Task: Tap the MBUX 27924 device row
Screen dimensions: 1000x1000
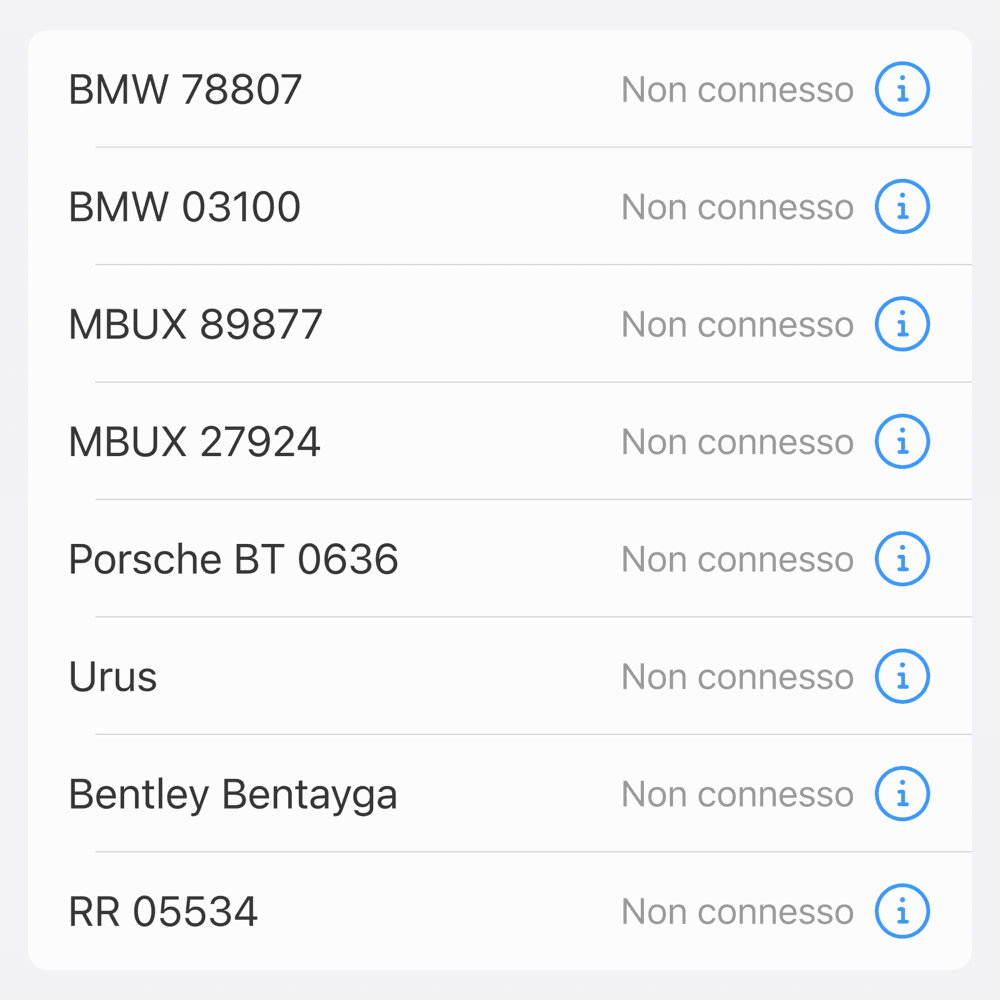Action: 195,442
